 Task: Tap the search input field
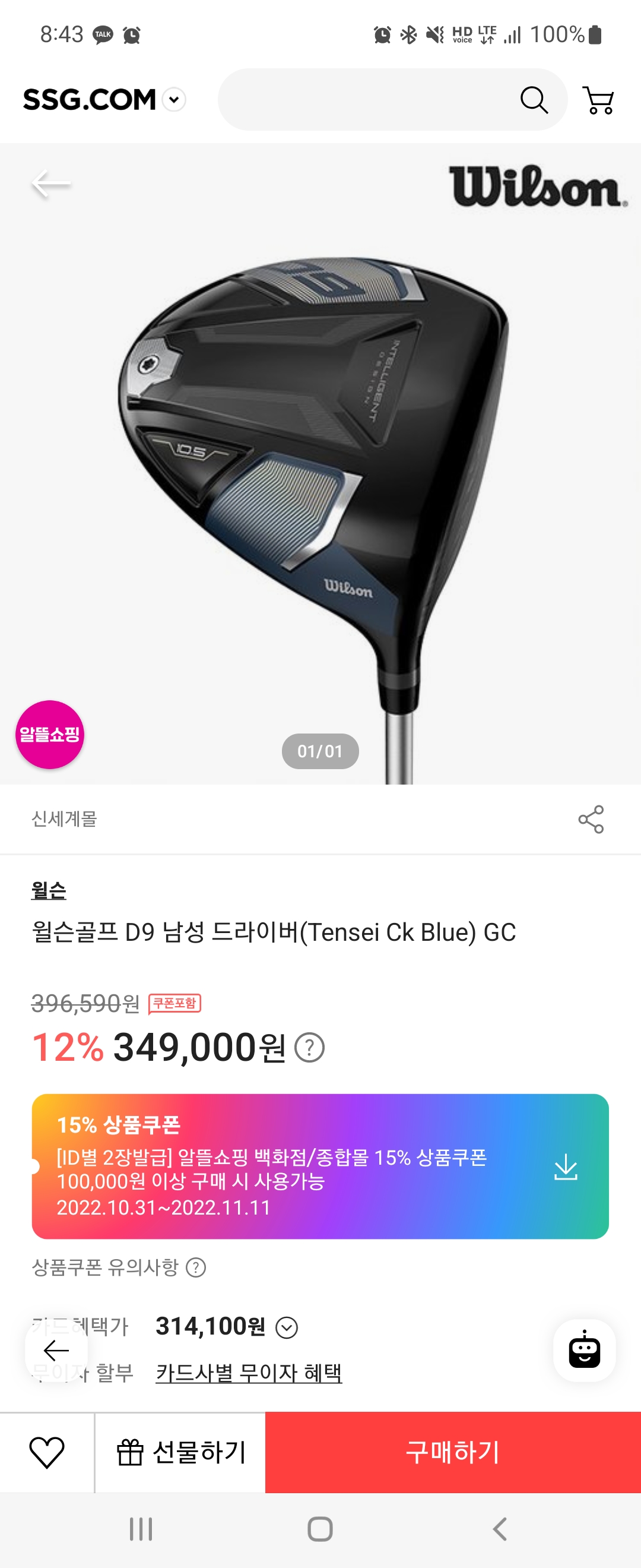tap(365, 100)
